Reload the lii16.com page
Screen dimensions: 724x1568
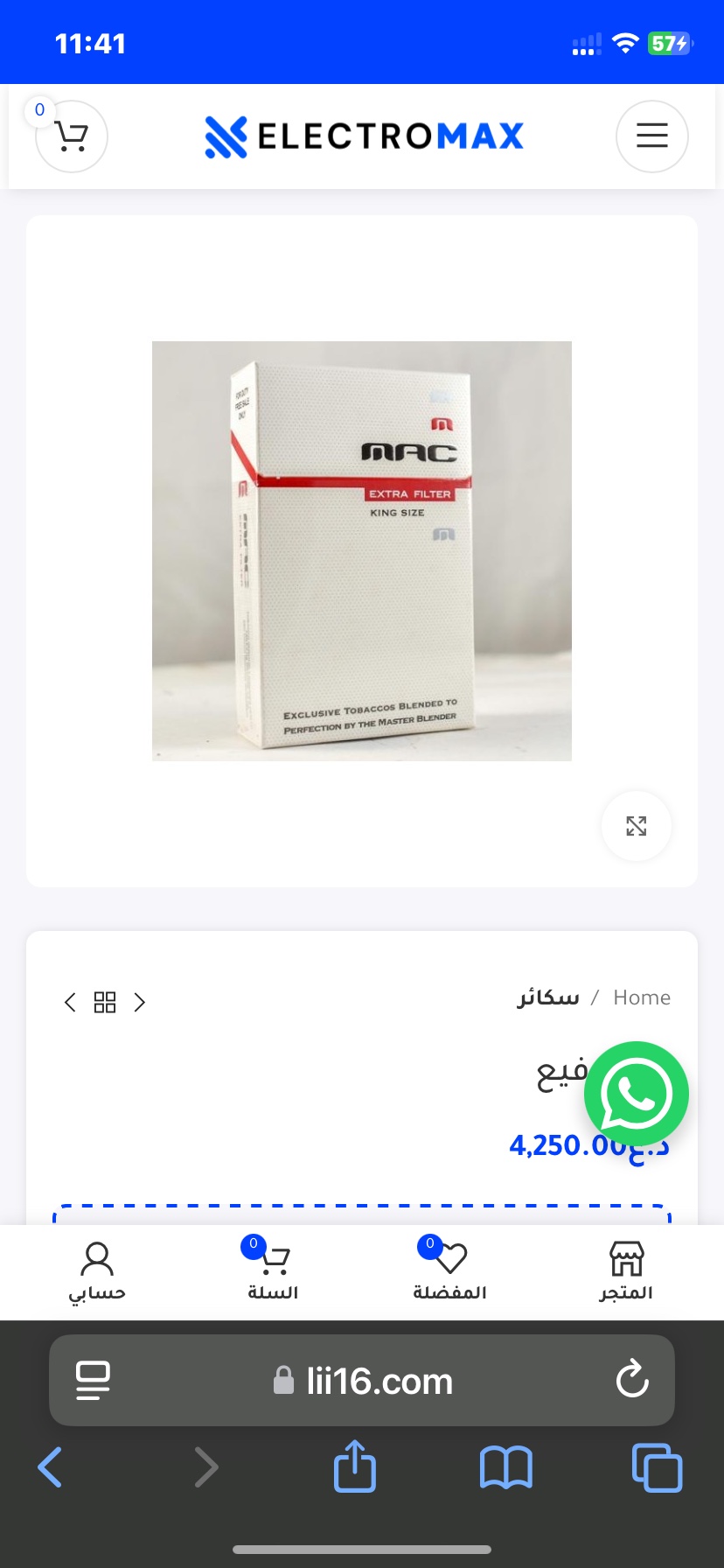631,1381
